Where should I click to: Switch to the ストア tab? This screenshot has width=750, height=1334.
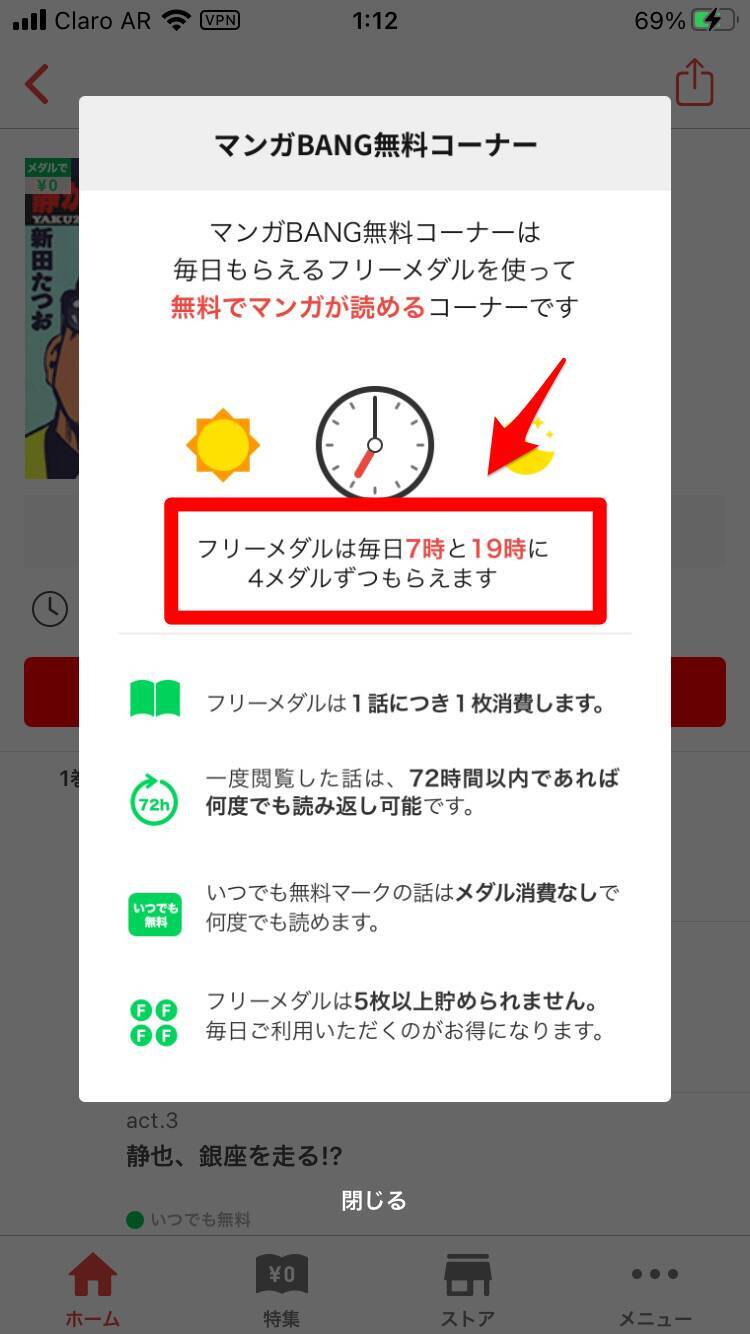tap(467, 1289)
